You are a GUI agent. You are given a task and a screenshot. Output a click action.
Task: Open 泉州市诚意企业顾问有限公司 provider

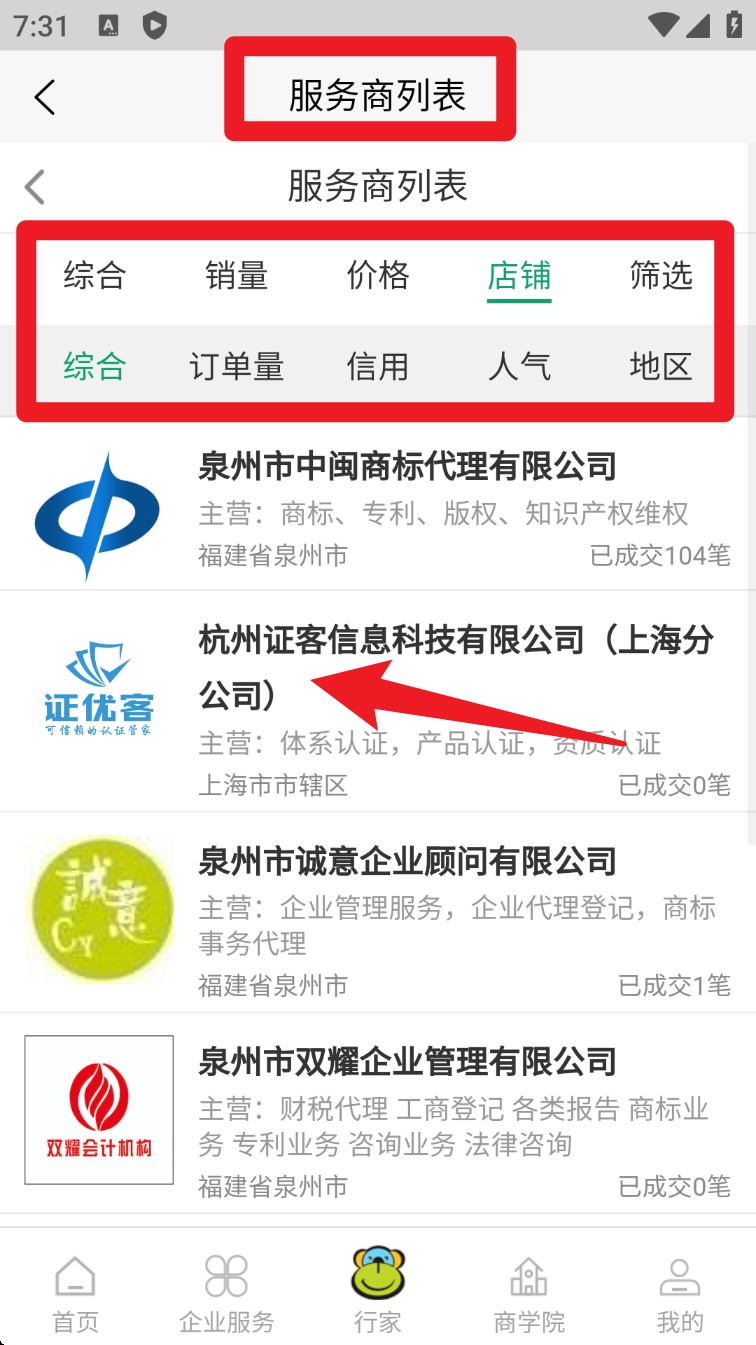point(407,860)
